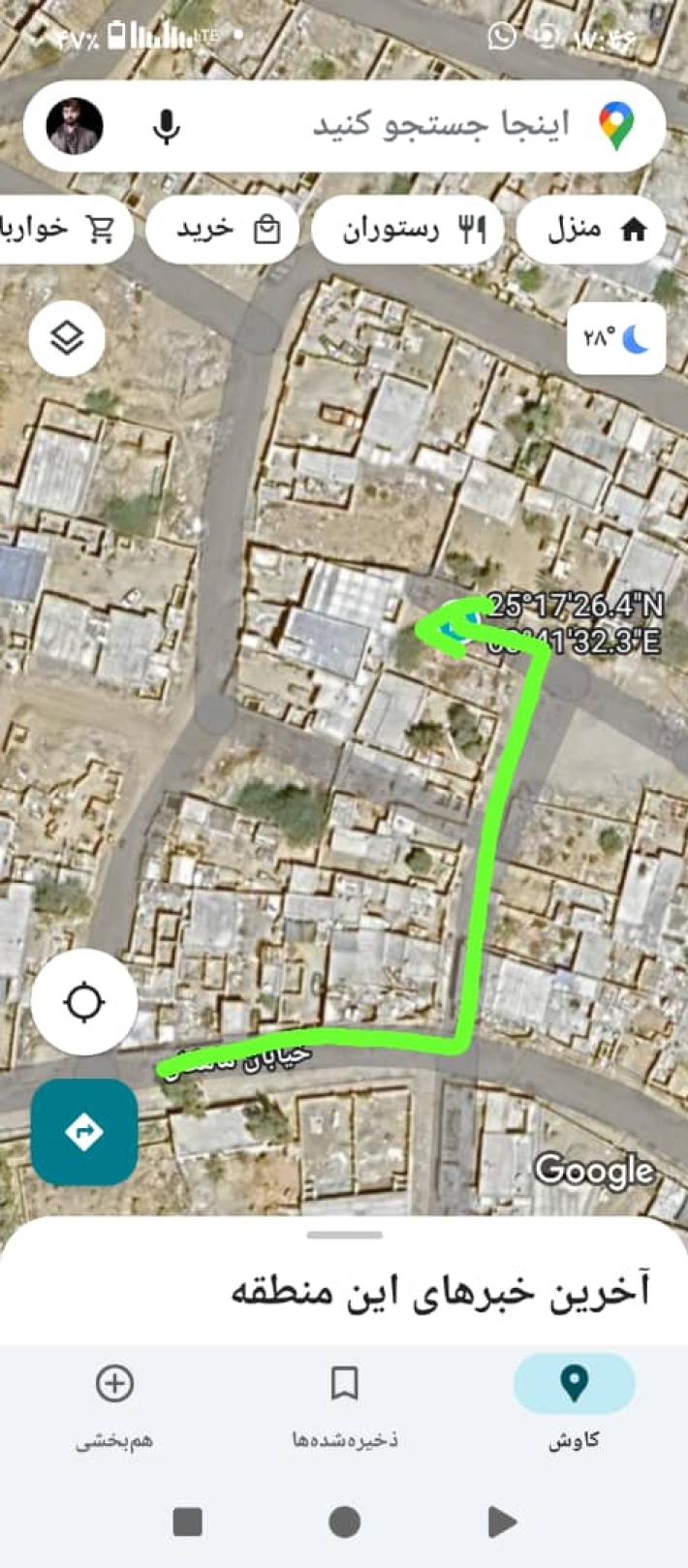Open the map layers selector
This screenshot has width=688, height=1568.
coord(67,338)
